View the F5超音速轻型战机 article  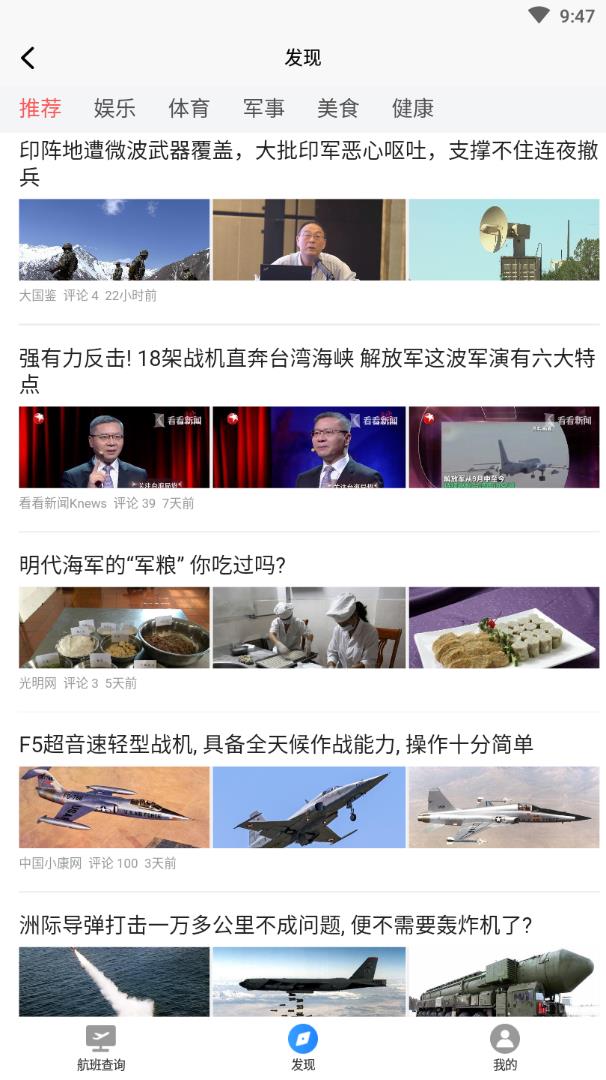(276, 744)
